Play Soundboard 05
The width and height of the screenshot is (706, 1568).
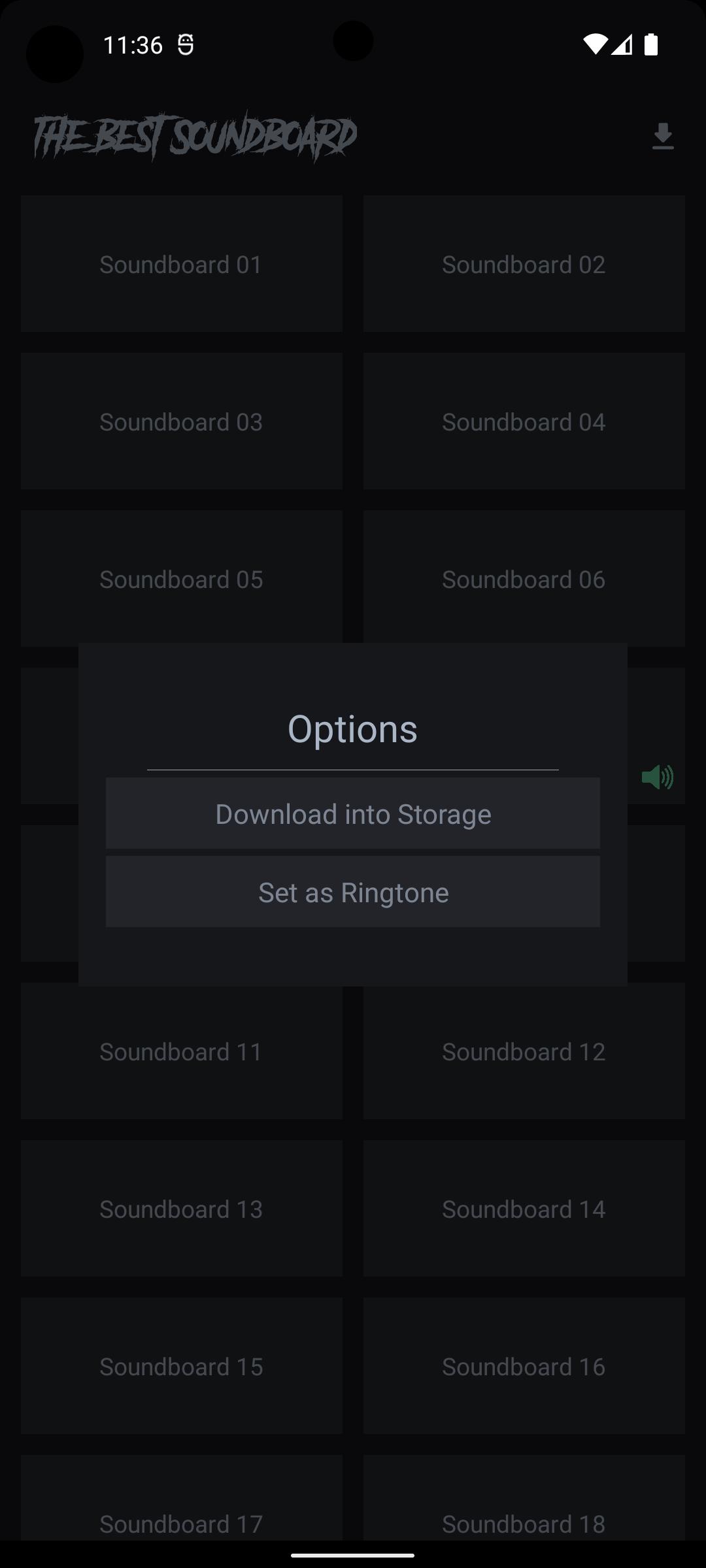(182, 579)
